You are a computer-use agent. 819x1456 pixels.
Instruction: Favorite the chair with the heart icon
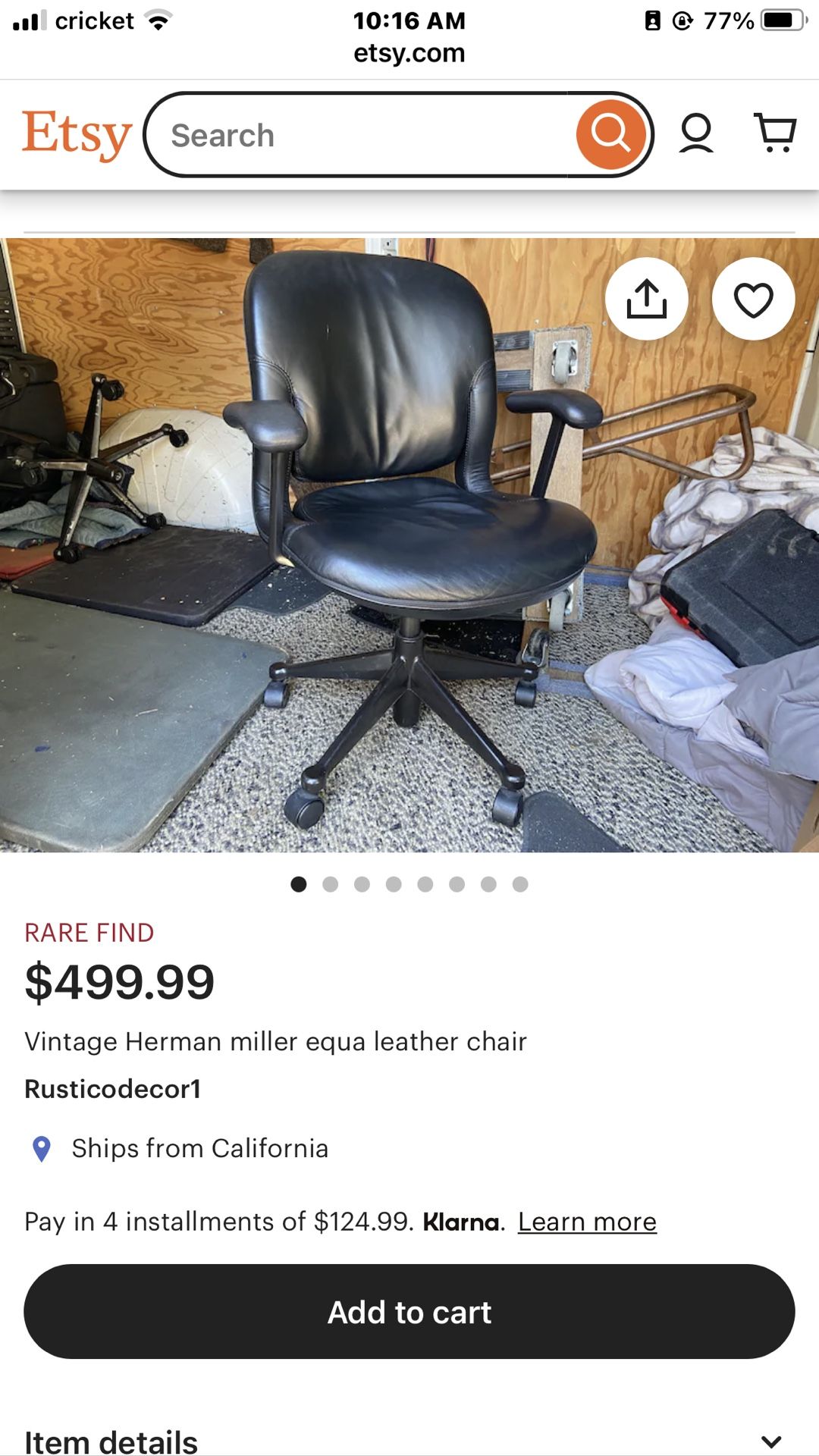pos(753,298)
